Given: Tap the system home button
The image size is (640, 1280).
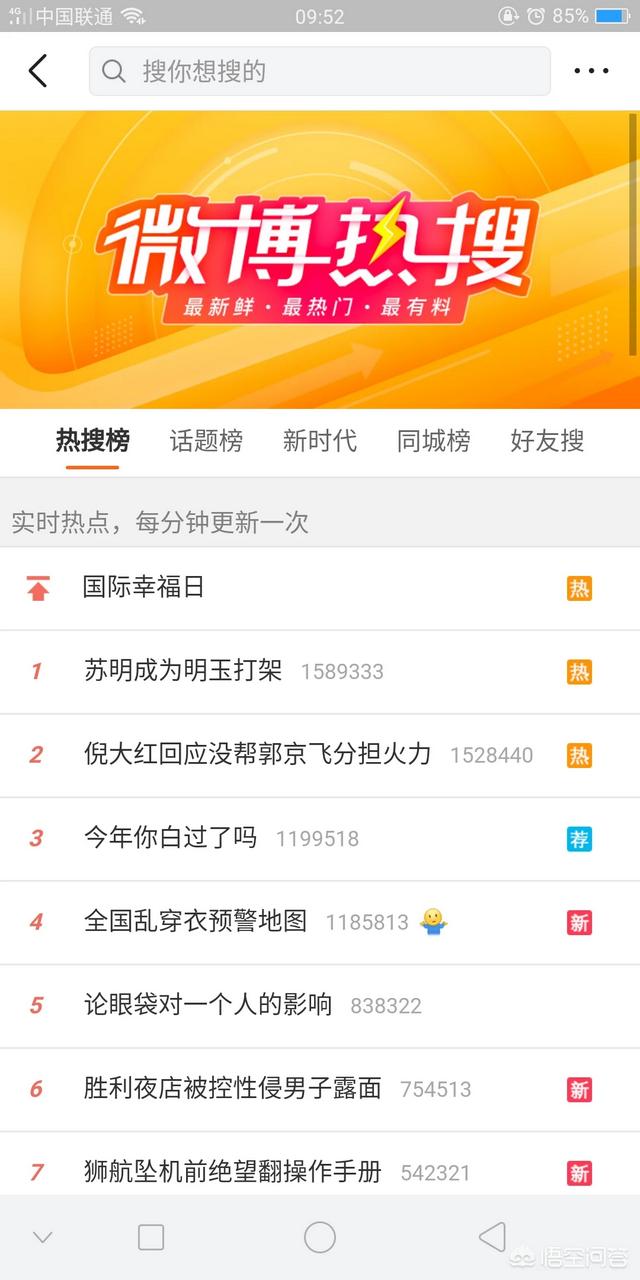Looking at the screenshot, I should (x=320, y=1238).
